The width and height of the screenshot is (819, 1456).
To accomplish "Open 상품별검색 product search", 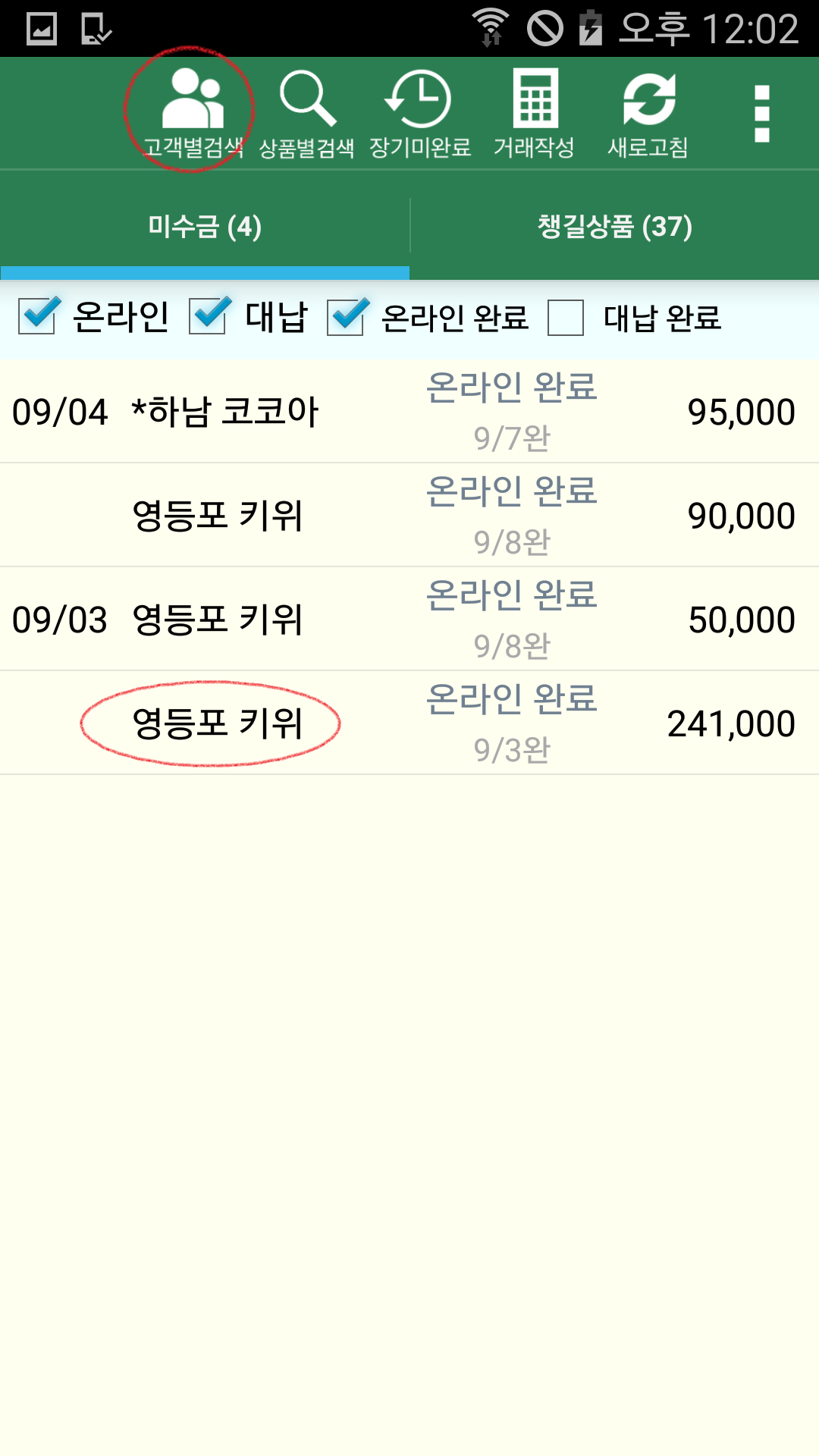I will click(x=306, y=114).
